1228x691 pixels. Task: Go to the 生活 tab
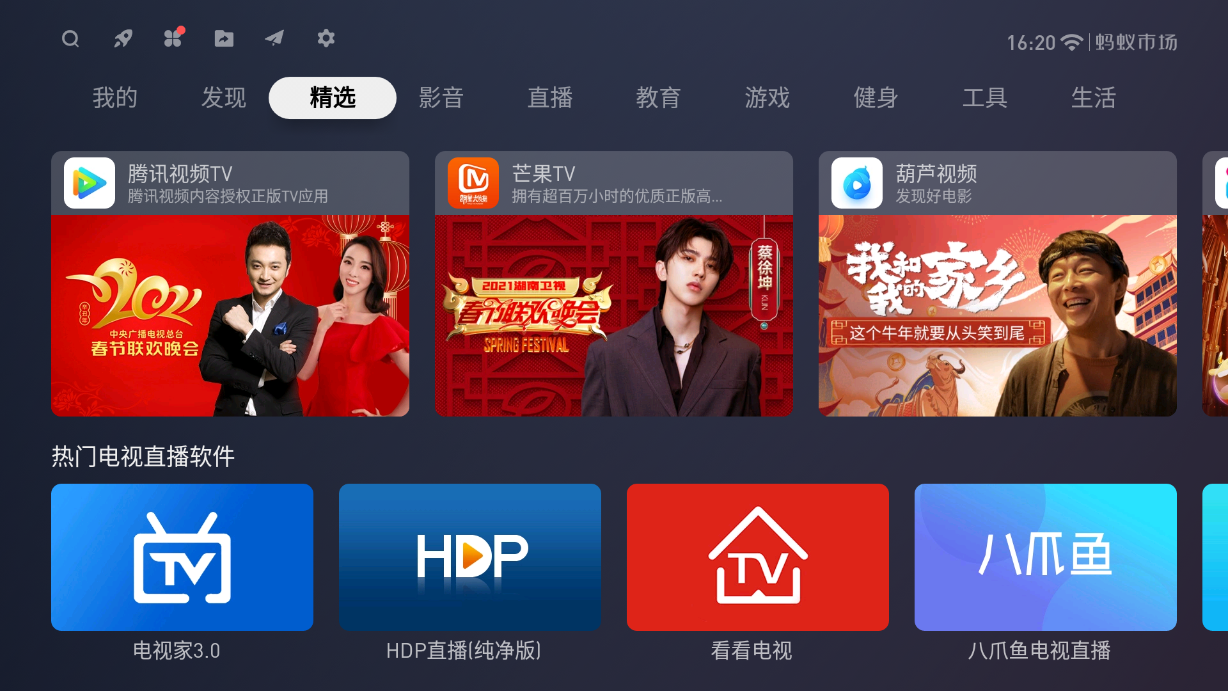[1093, 98]
